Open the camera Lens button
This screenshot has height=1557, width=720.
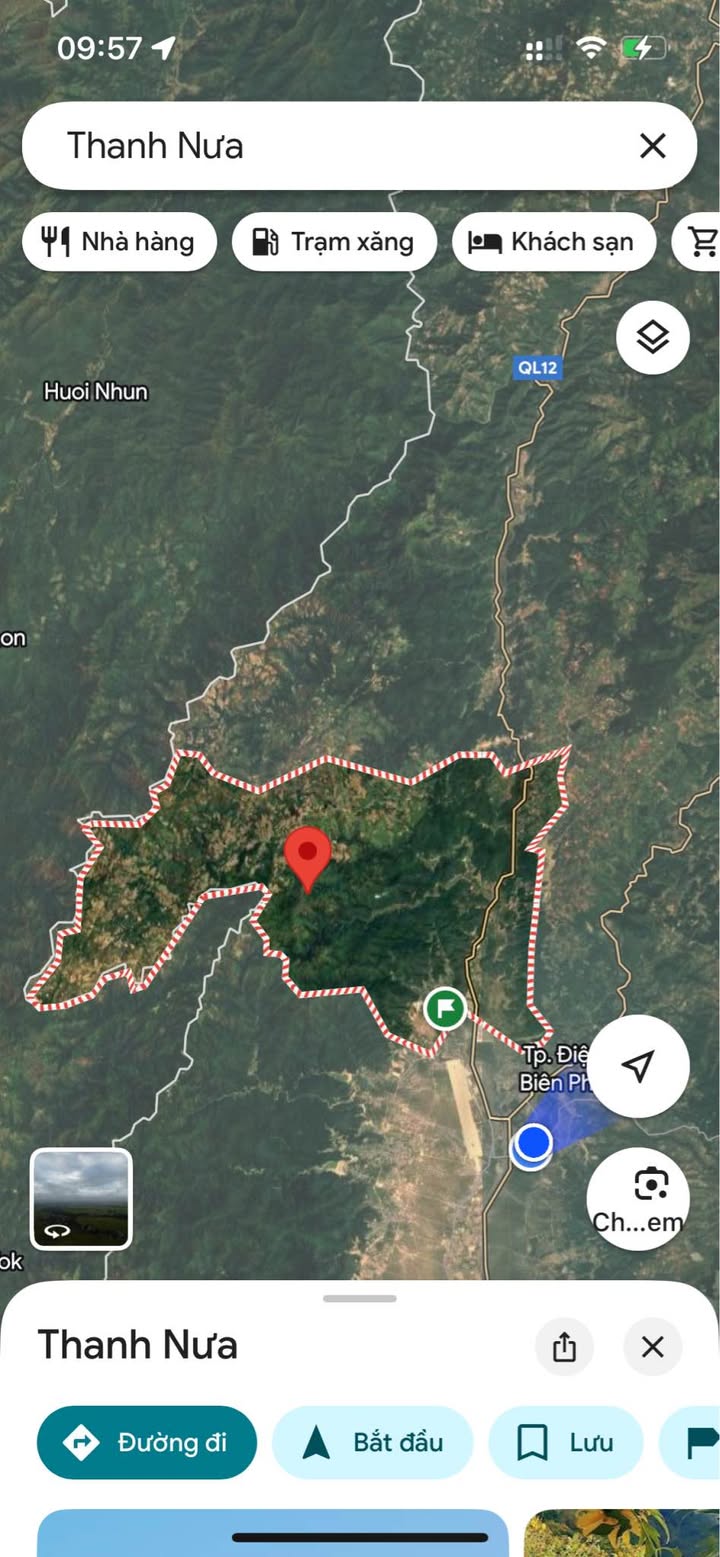(638, 1198)
